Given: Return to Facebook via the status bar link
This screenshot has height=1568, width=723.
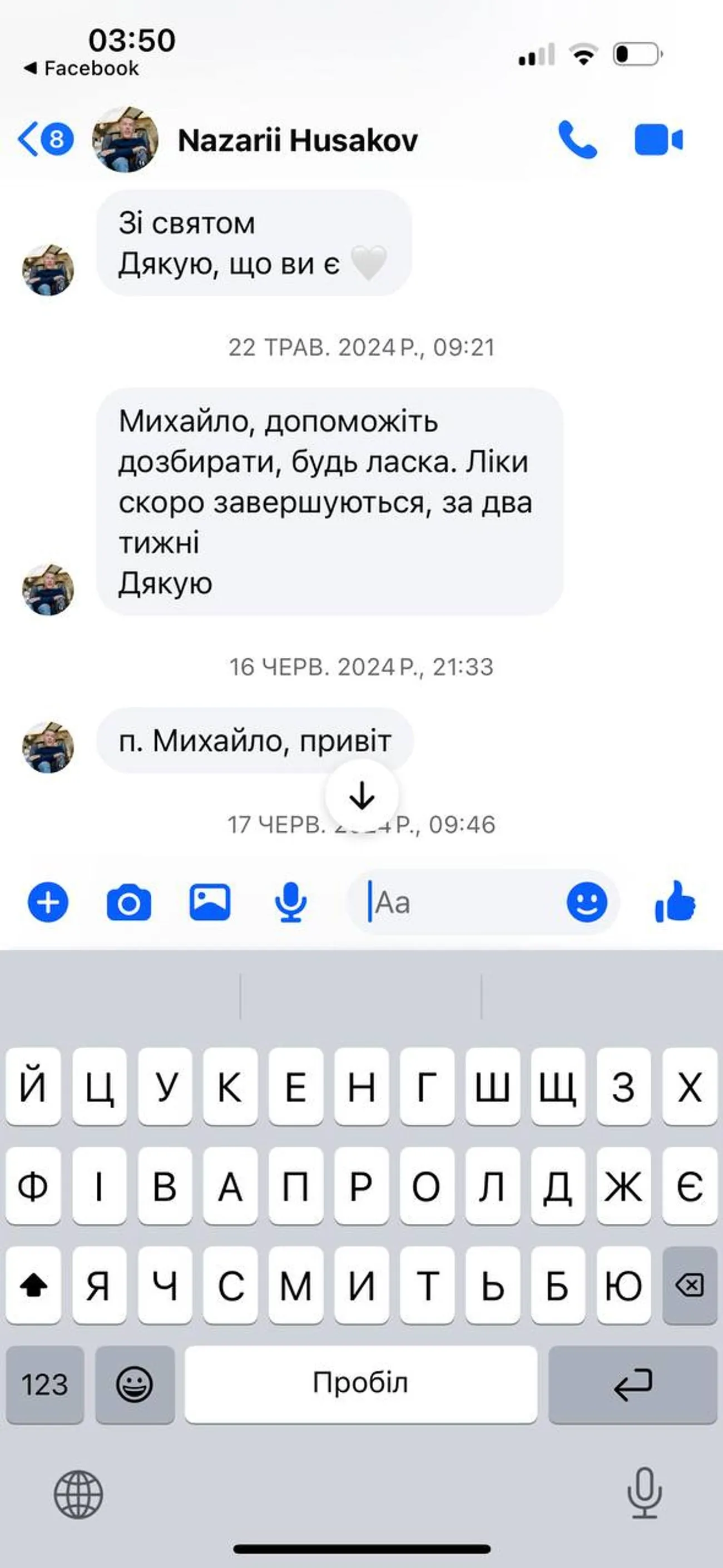Looking at the screenshot, I should point(82,68).
